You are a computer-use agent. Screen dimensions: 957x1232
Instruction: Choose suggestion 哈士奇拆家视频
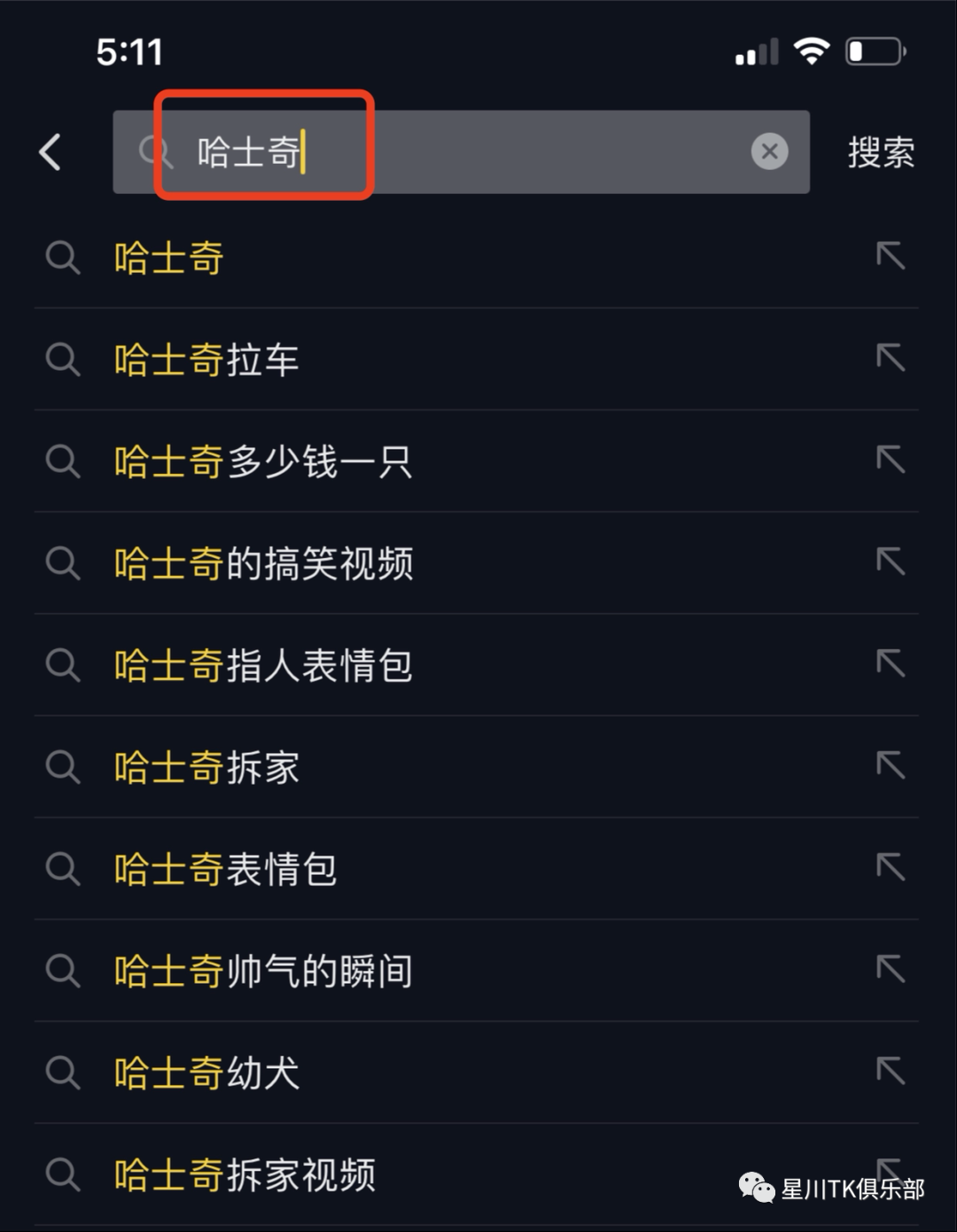click(x=245, y=1174)
